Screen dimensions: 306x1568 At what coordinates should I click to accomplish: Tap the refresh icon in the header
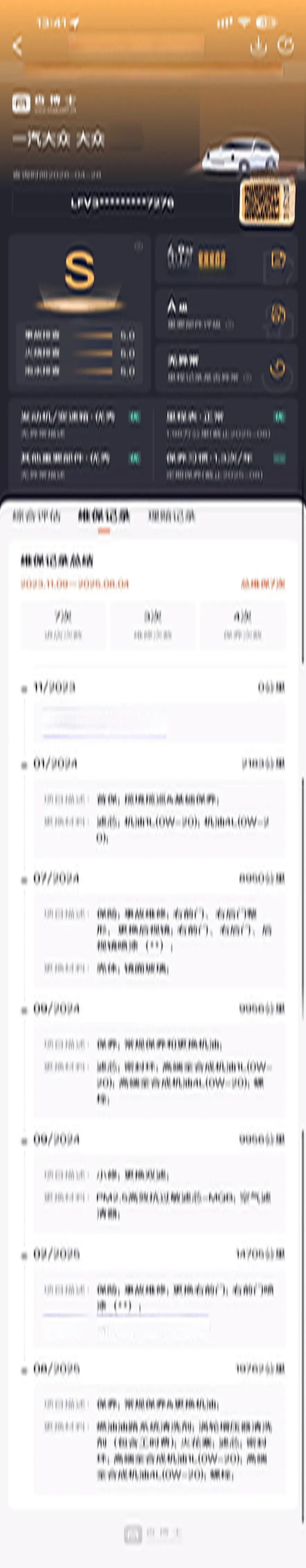point(285,46)
